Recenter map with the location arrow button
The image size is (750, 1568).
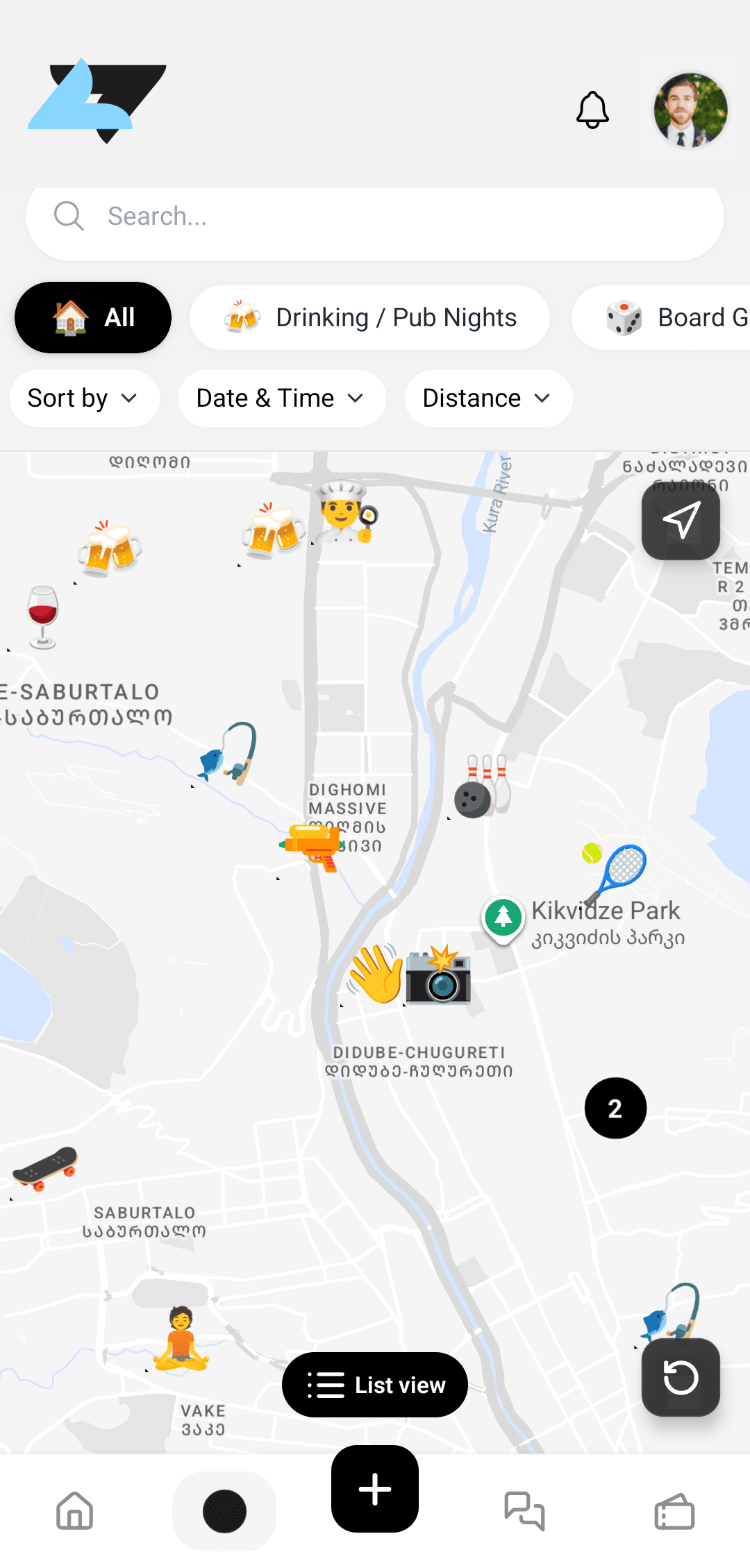tap(680, 522)
